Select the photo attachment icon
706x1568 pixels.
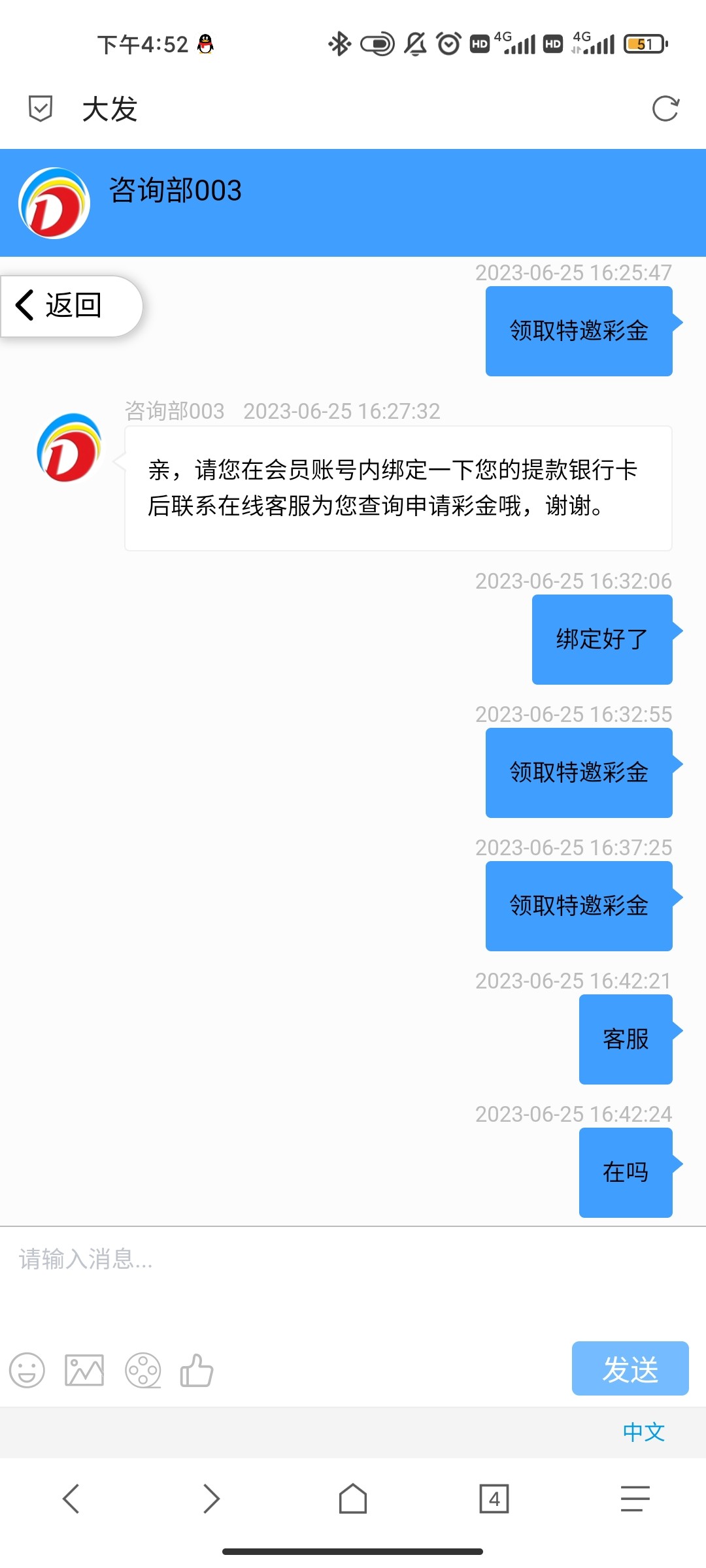[x=85, y=1371]
